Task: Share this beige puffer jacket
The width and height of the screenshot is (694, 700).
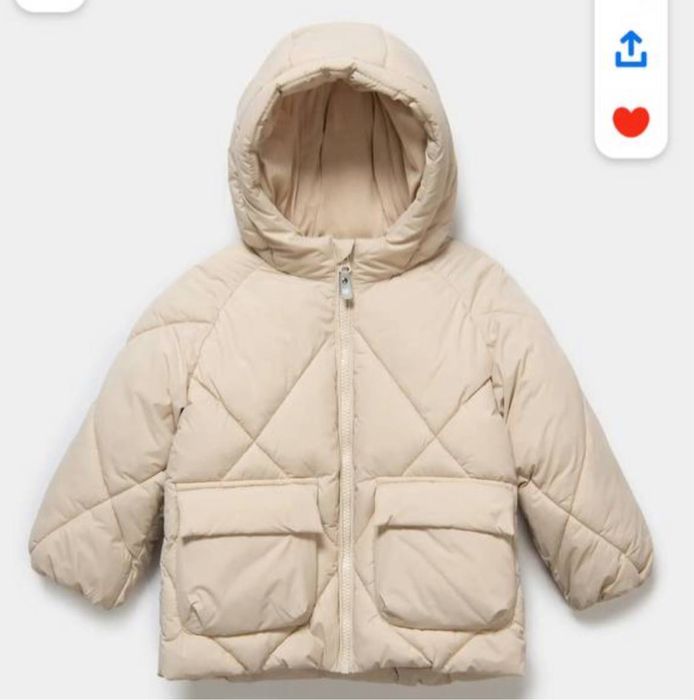Action: coord(631,49)
